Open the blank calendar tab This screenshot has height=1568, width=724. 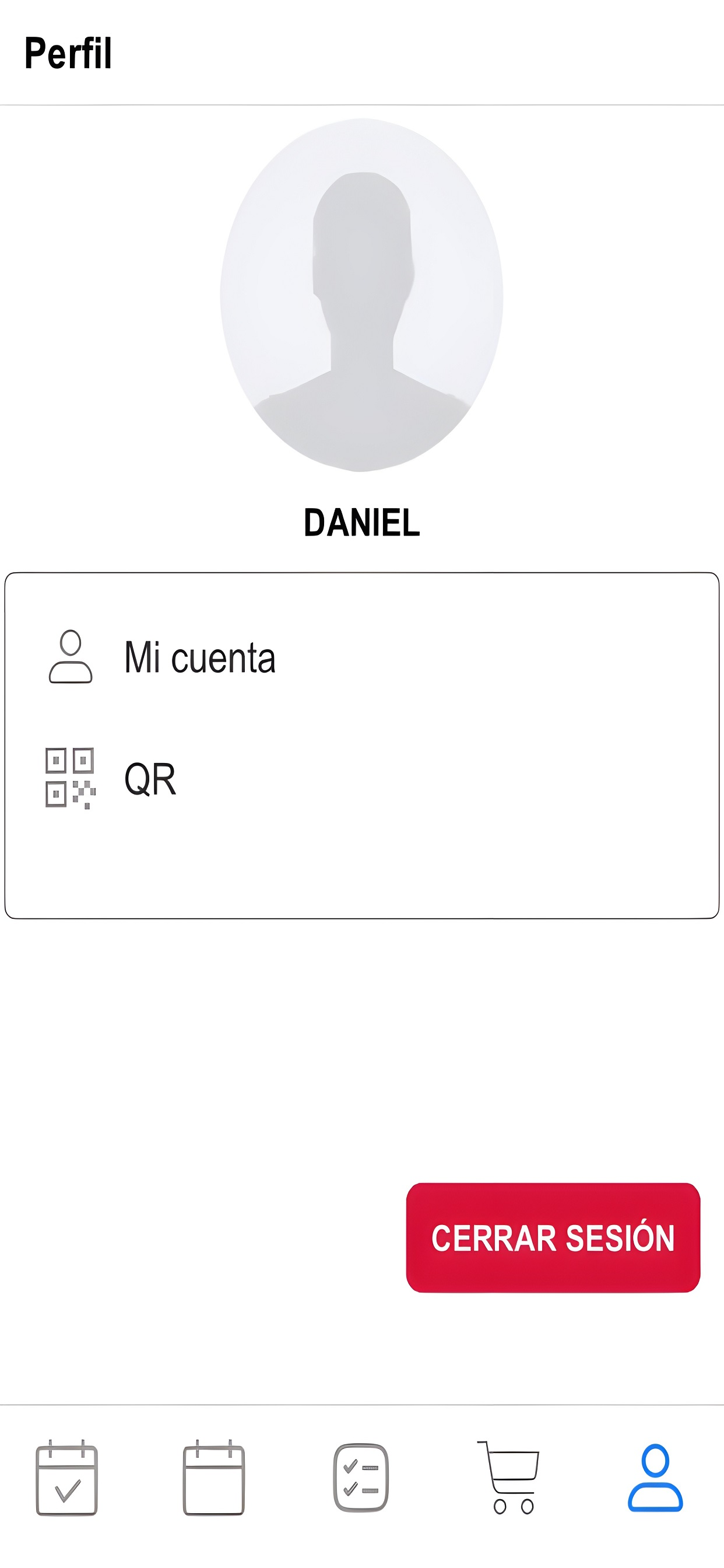(213, 1478)
